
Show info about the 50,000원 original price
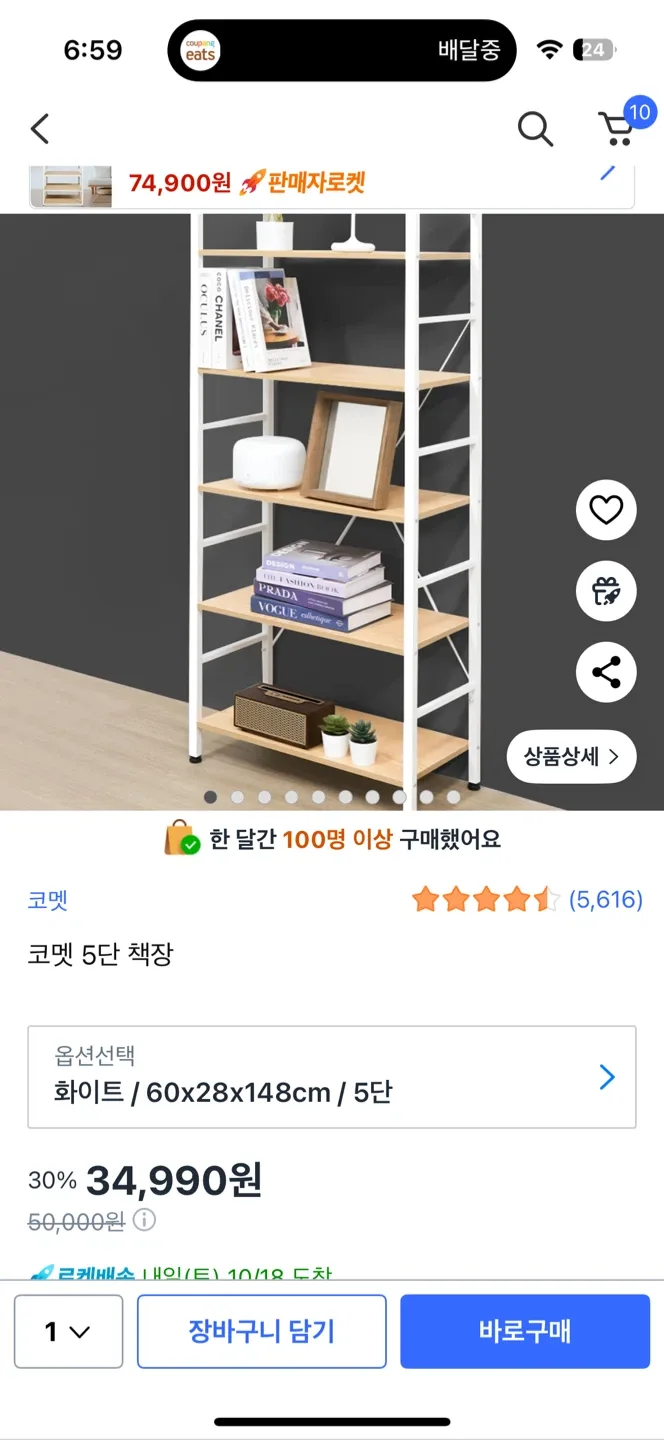[145, 1220]
